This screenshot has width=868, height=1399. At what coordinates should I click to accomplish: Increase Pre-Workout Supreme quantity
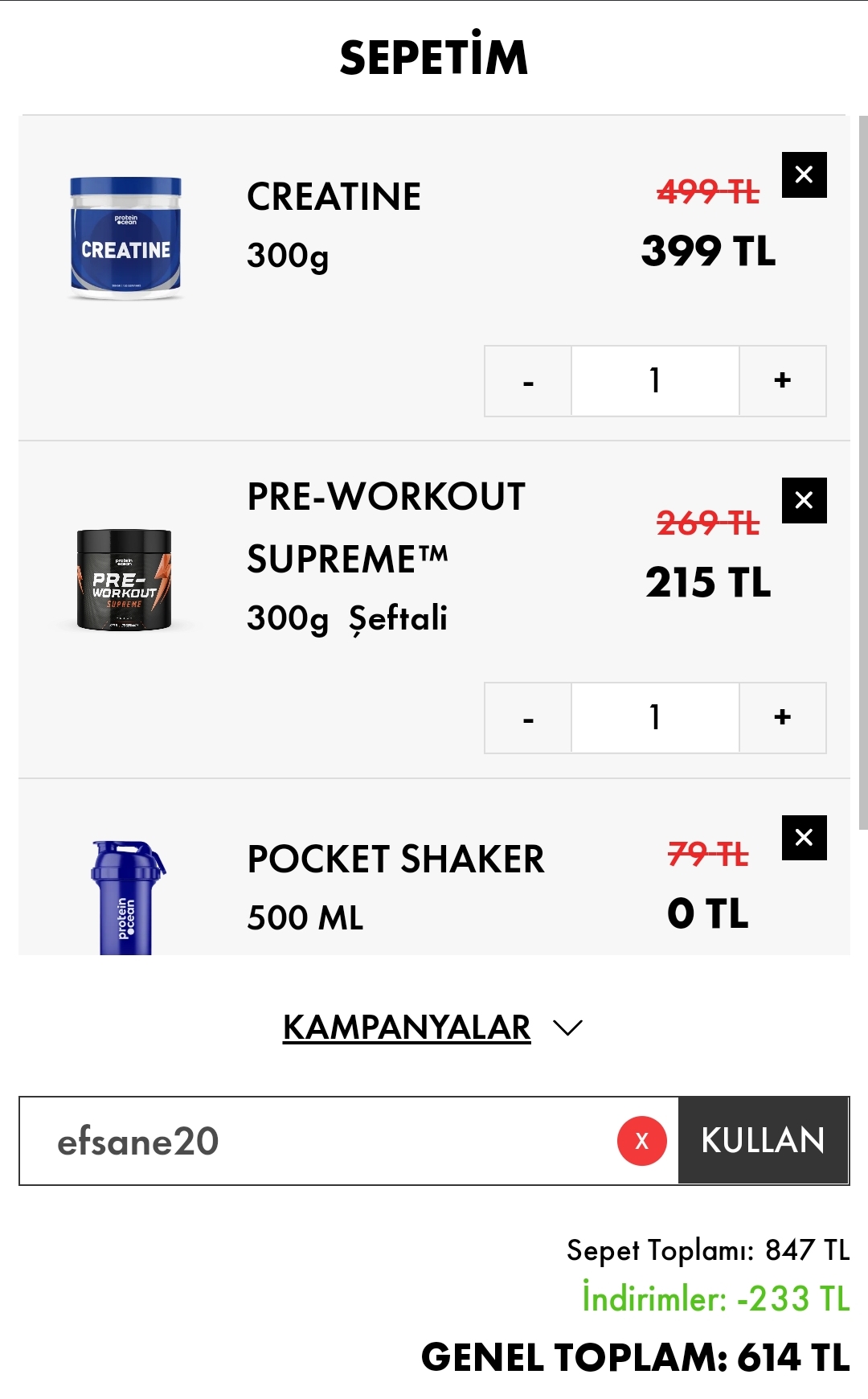(782, 718)
